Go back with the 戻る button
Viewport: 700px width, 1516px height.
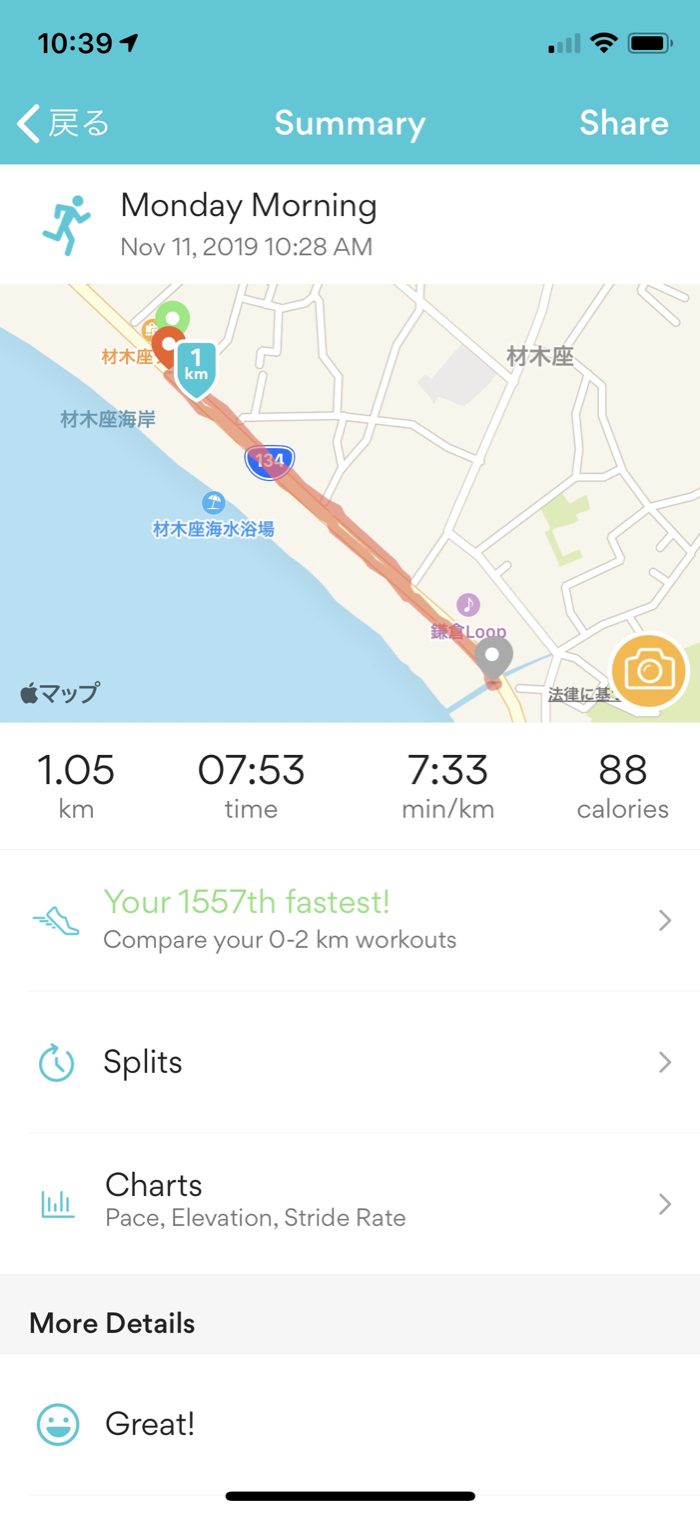pyautogui.click(x=63, y=124)
